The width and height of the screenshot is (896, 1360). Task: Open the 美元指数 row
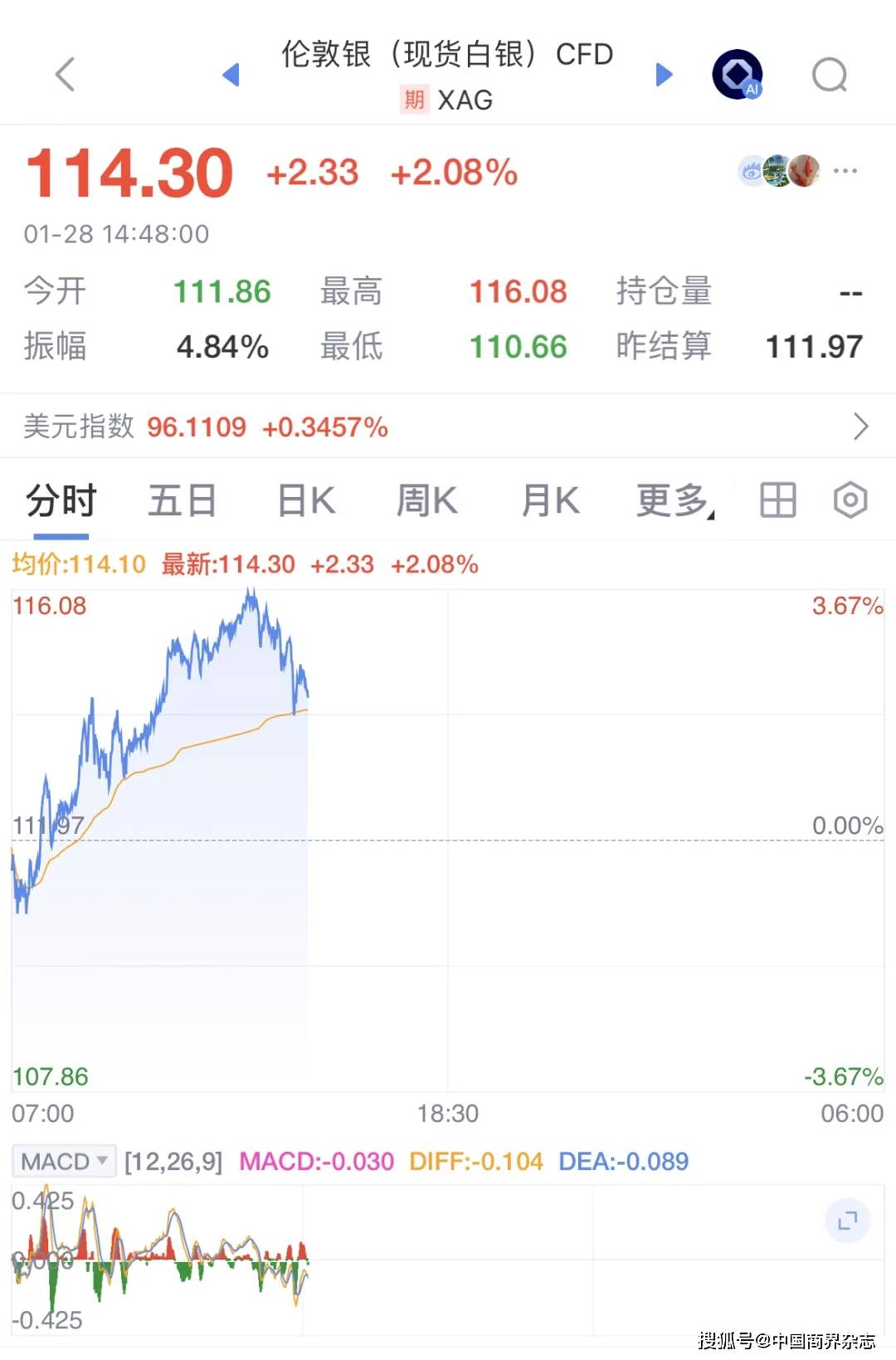[448, 427]
